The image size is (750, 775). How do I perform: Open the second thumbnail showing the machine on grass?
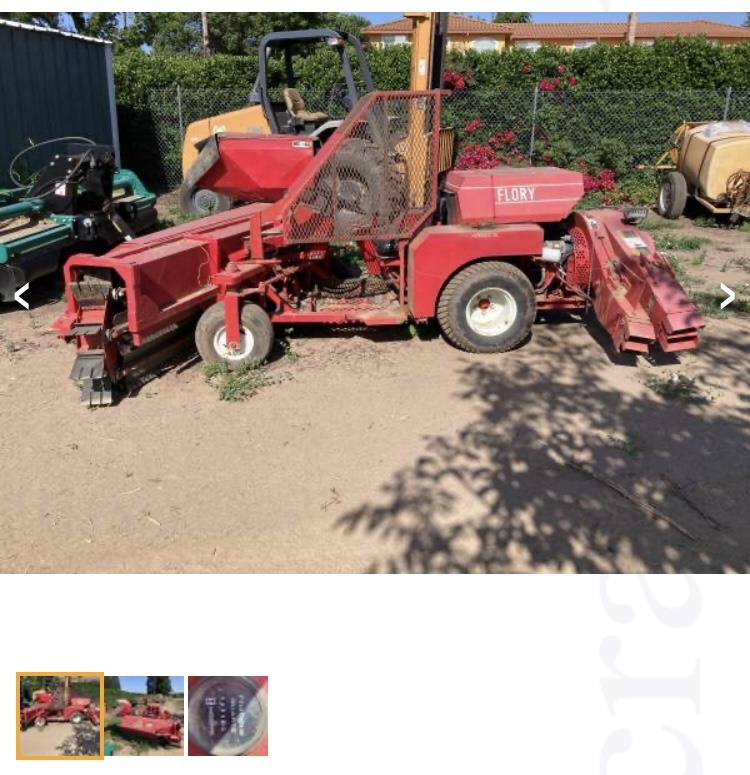coord(144,716)
